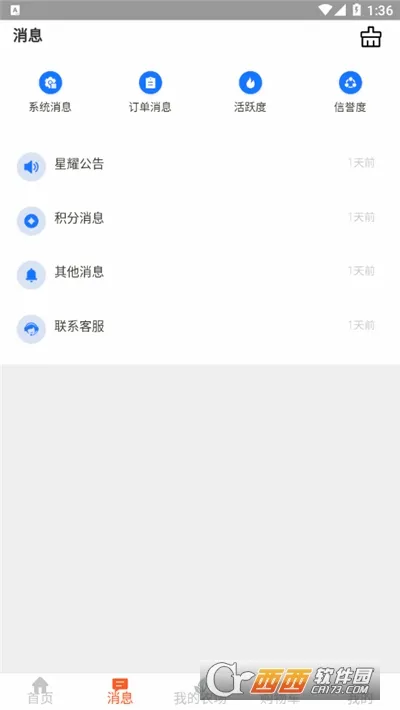Switch to the 首页 home tab
Image resolution: width=400 pixels, height=710 pixels.
(x=40, y=691)
